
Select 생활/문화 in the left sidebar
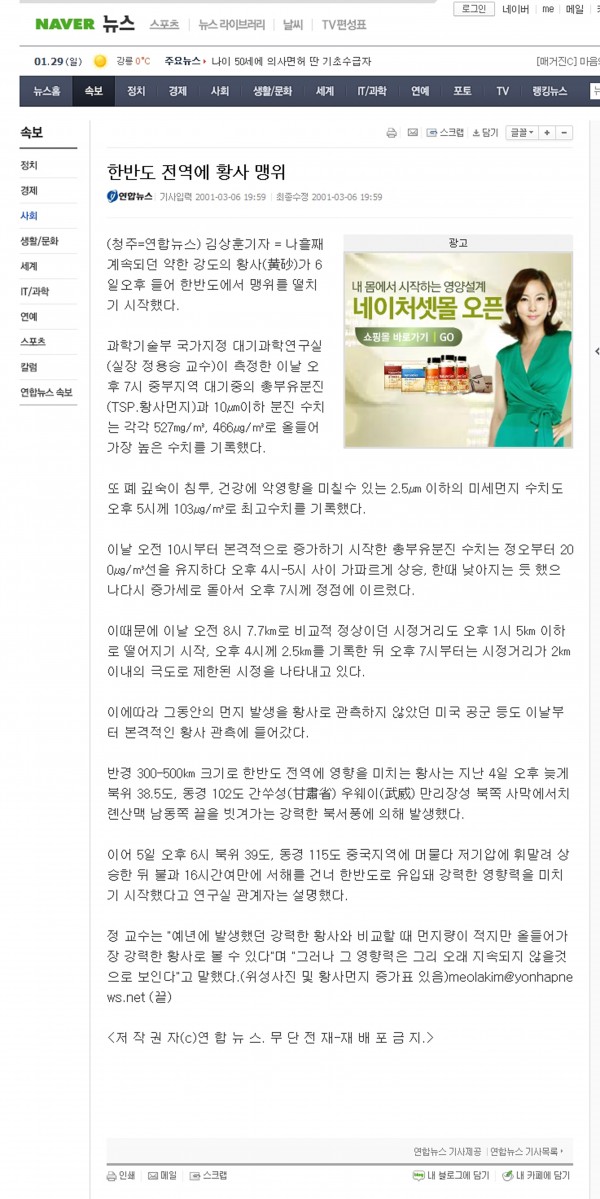point(39,242)
